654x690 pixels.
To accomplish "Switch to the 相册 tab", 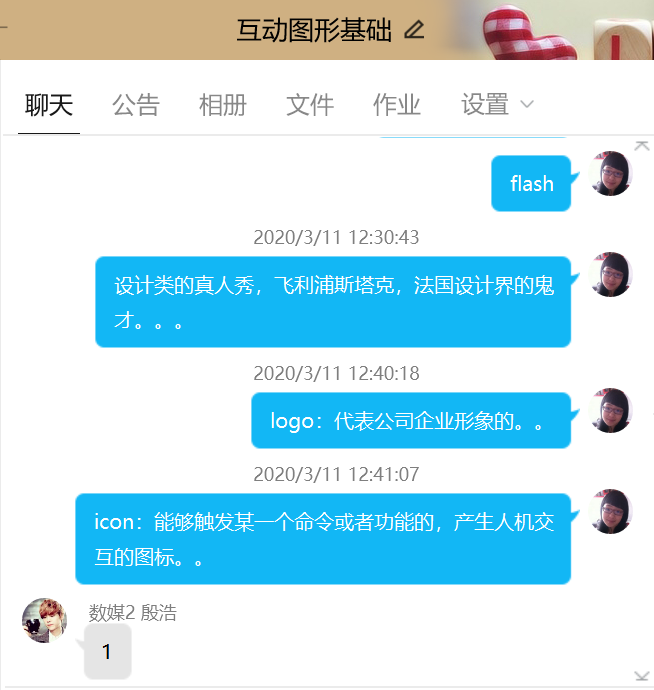I will coord(222,105).
